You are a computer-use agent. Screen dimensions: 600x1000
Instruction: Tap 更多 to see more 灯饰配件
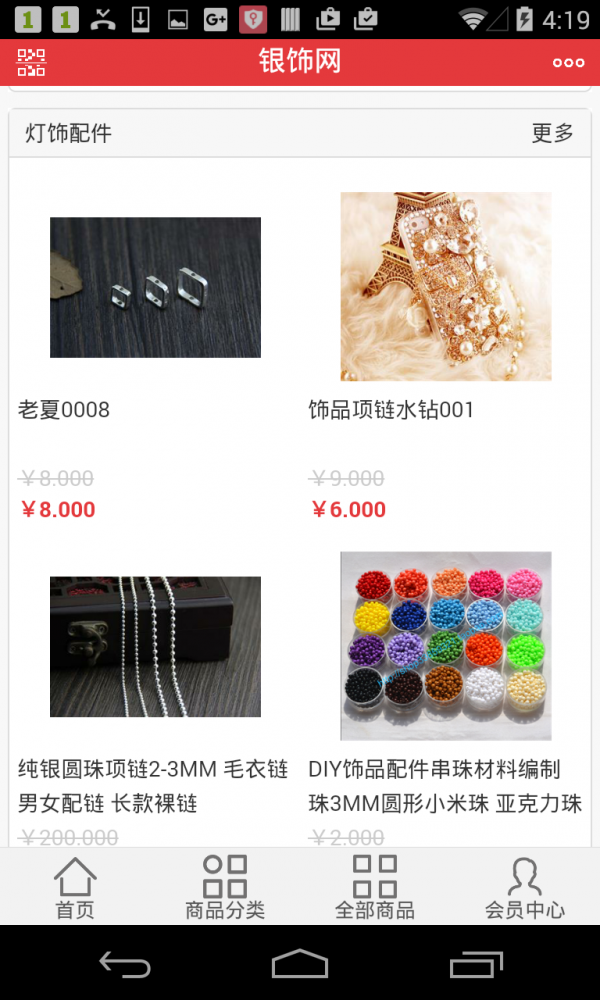coord(552,132)
